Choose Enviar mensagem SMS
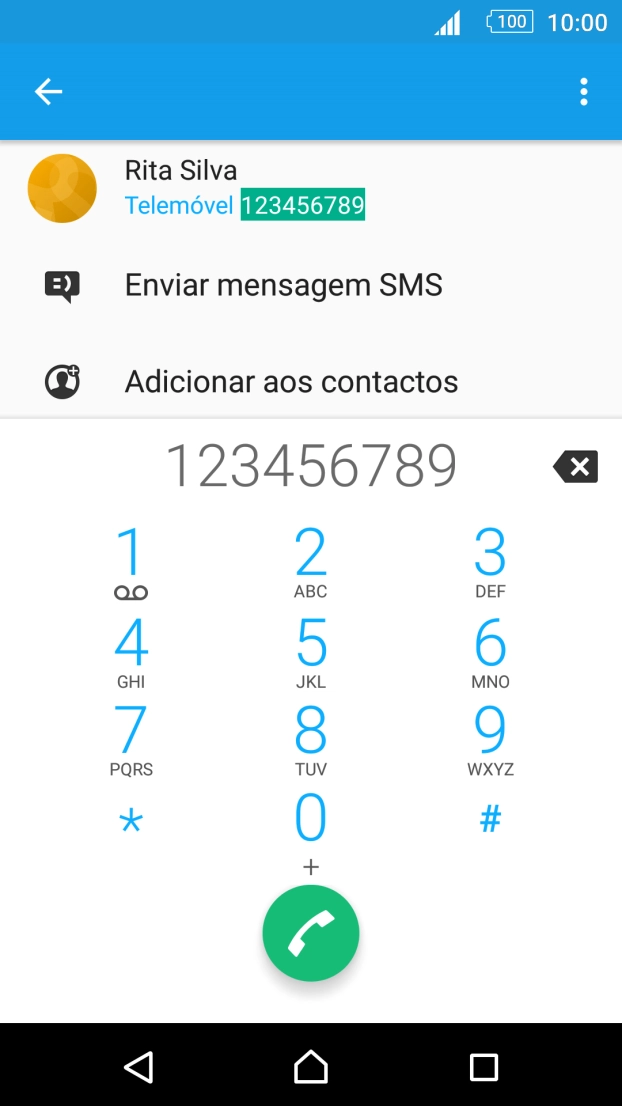 point(283,286)
